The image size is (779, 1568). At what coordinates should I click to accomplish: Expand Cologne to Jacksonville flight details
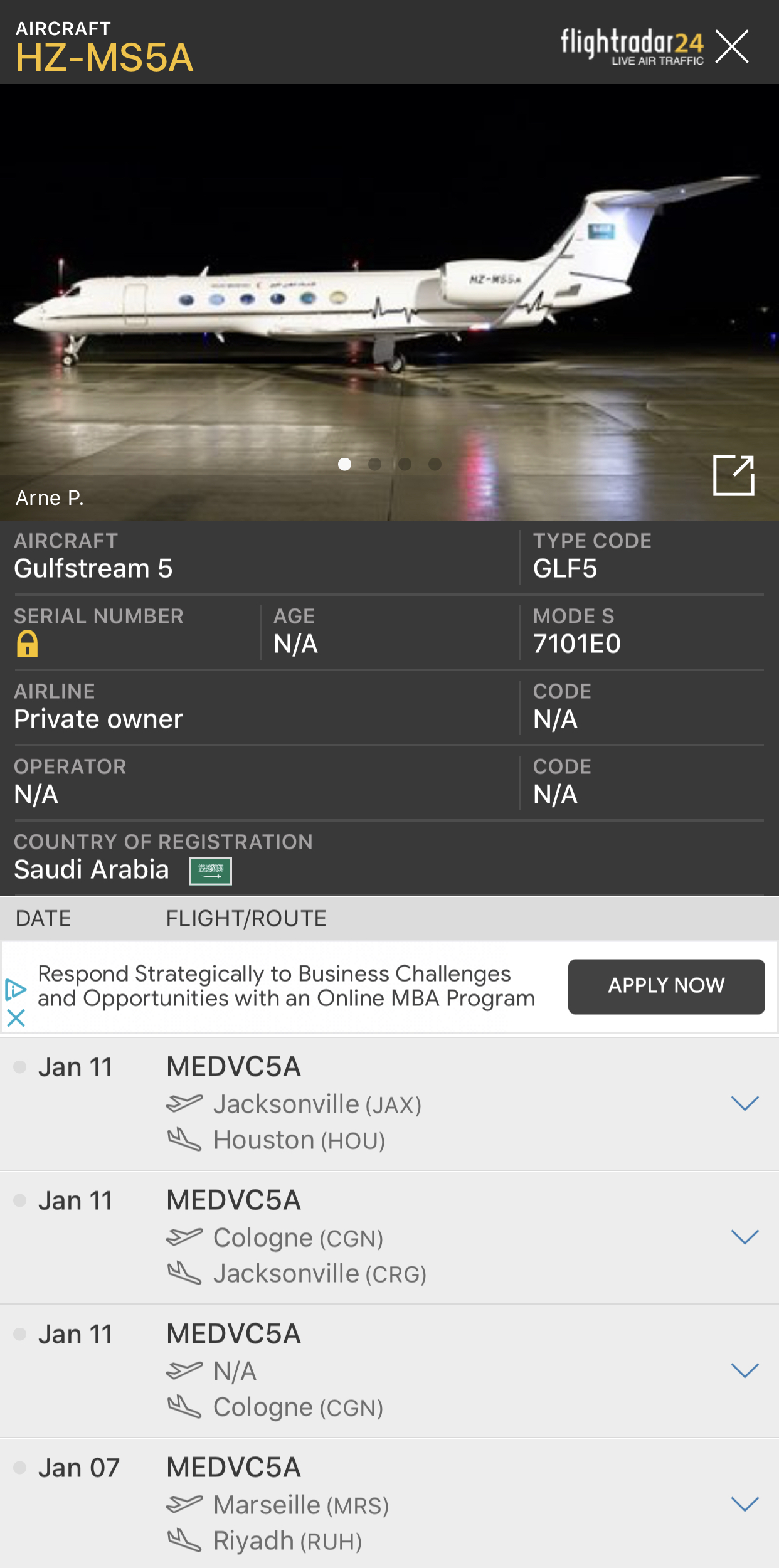coord(745,1237)
